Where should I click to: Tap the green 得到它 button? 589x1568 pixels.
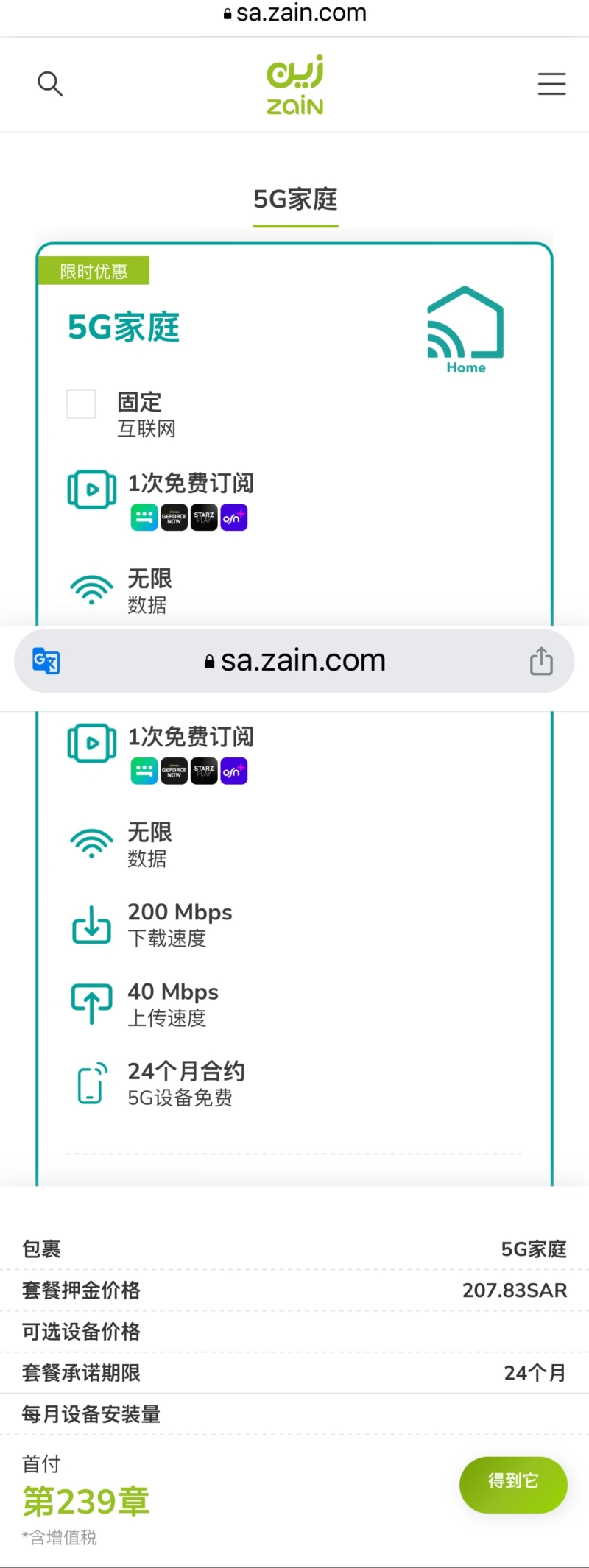pyautogui.click(x=513, y=1483)
